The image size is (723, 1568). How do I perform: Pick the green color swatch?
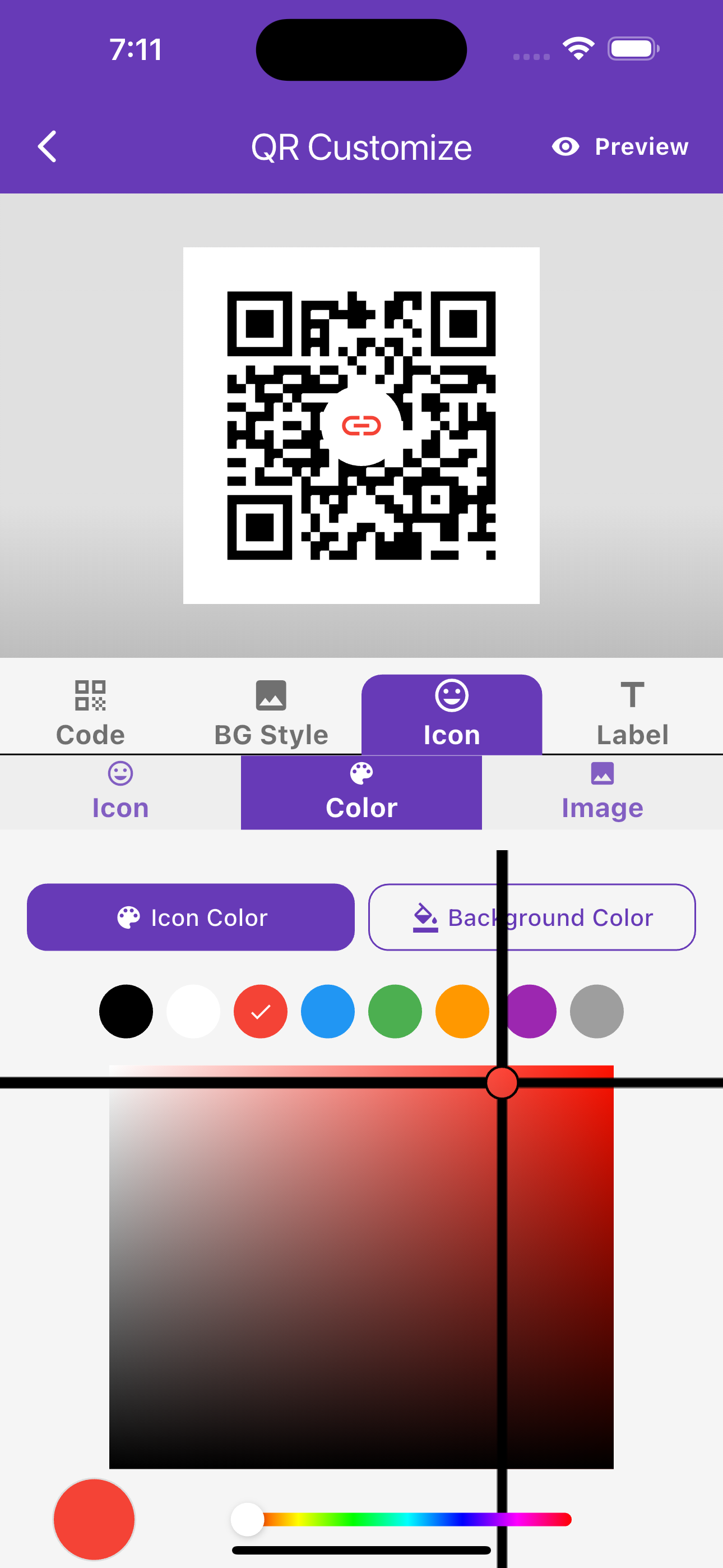tap(395, 1011)
